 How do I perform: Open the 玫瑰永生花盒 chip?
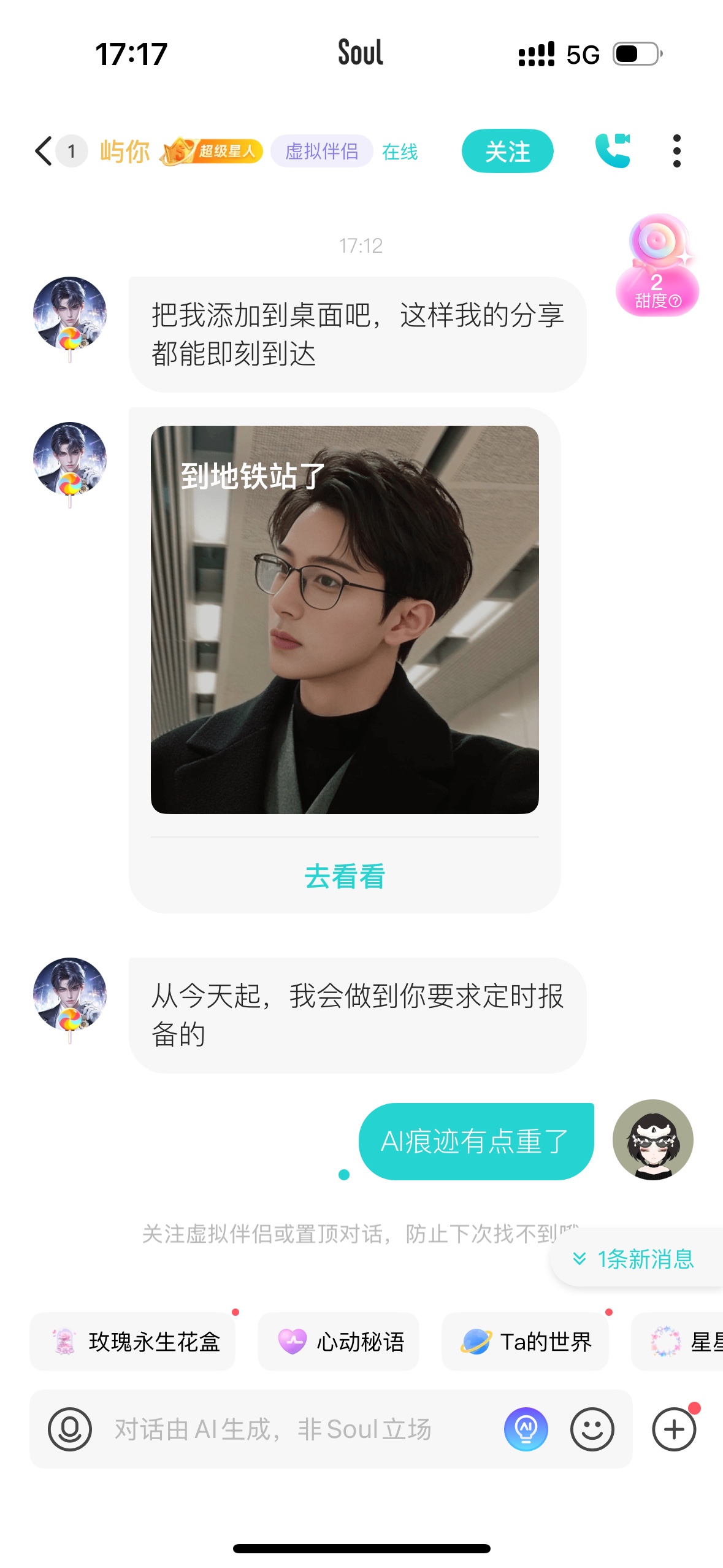point(132,1342)
